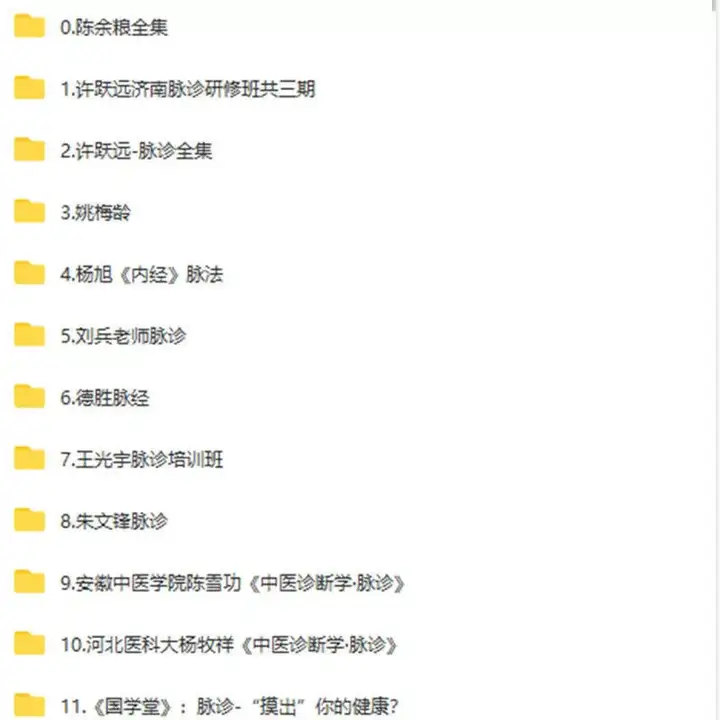The height and width of the screenshot is (720, 720).
Task: Open folder 10.河北医科大杨牧祥《中医诊断学·脉诊》
Action: click(229, 645)
